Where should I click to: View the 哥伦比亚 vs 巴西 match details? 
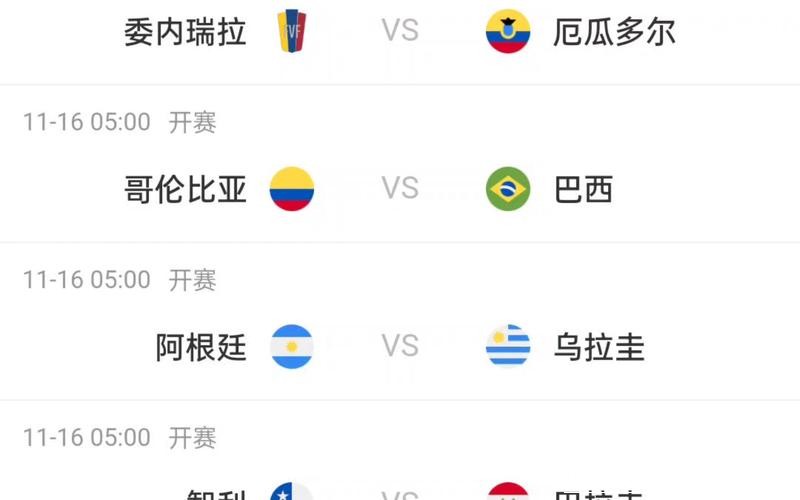(400, 188)
